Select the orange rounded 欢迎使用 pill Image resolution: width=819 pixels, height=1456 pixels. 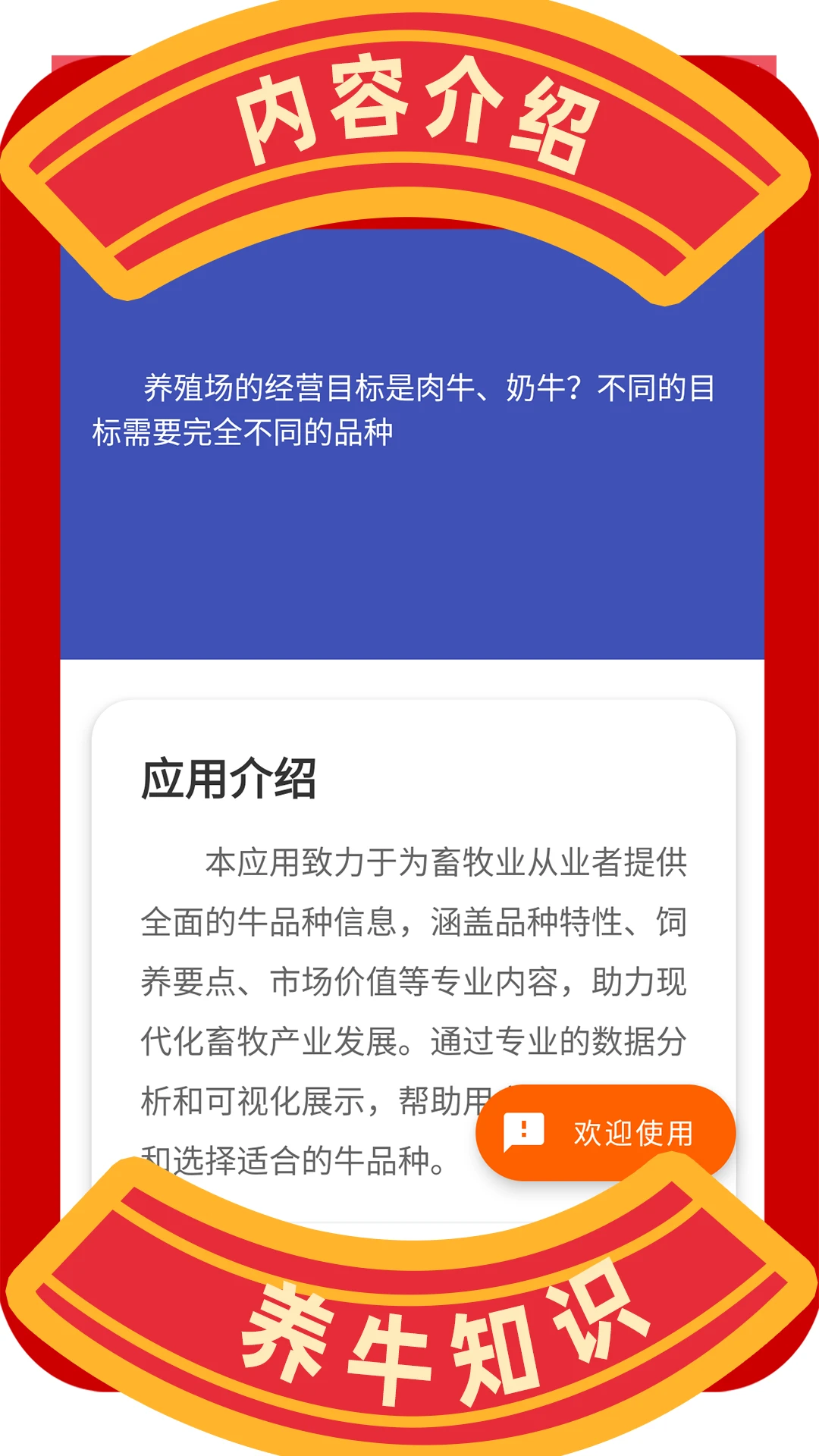(607, 1131)
